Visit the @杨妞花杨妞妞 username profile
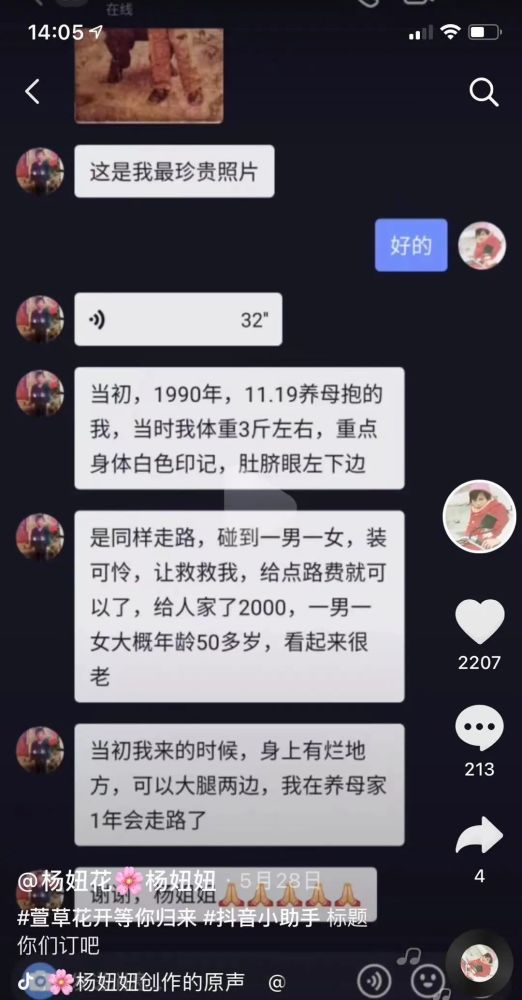This screenshot has height=1000, width=522. [x=117, y=883]
